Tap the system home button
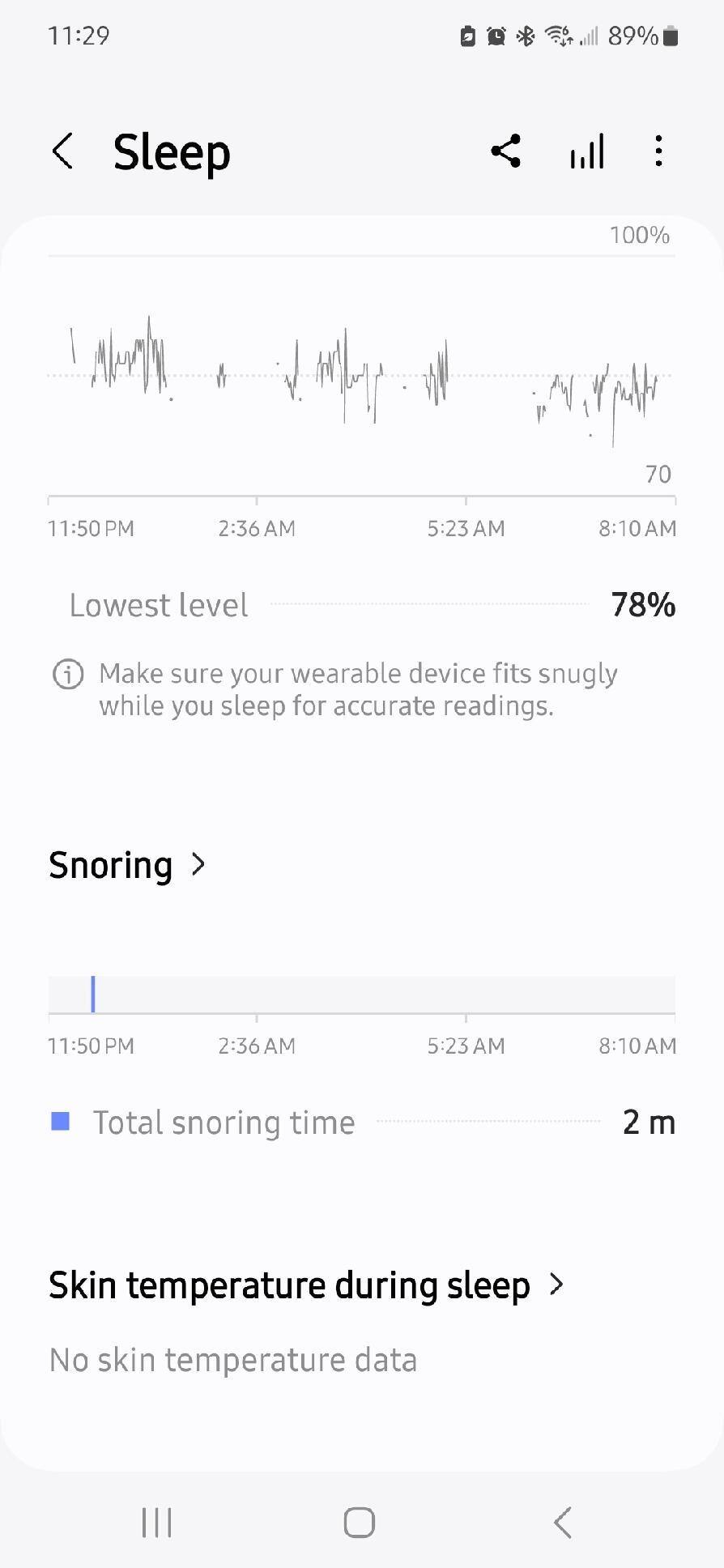Screen dimensions: 724x1568 [360, 1523]
